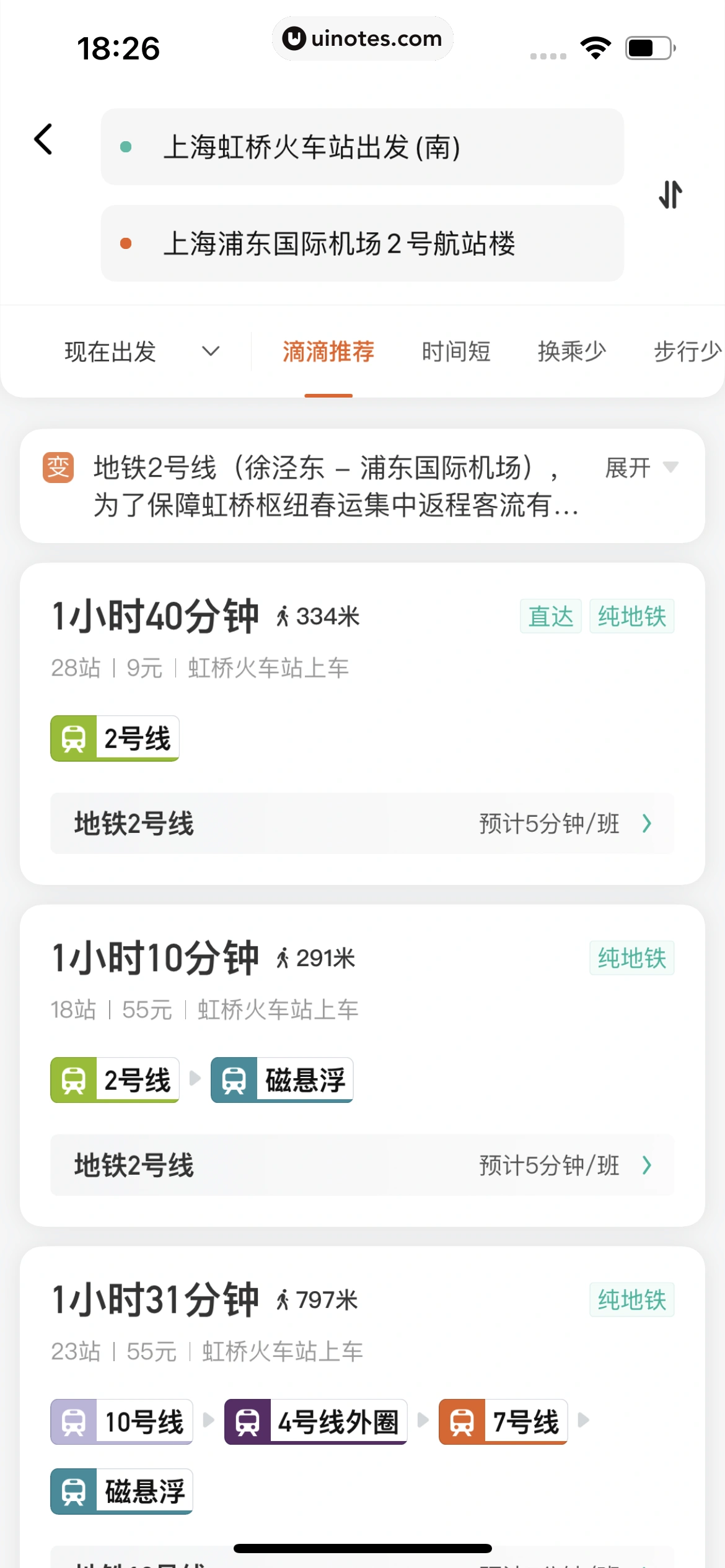The width and height of the screenshot is (725, 1568).
Task: View 地铁2号线 schedule in the 1小时40分钟 route
Action: point(362,824)
